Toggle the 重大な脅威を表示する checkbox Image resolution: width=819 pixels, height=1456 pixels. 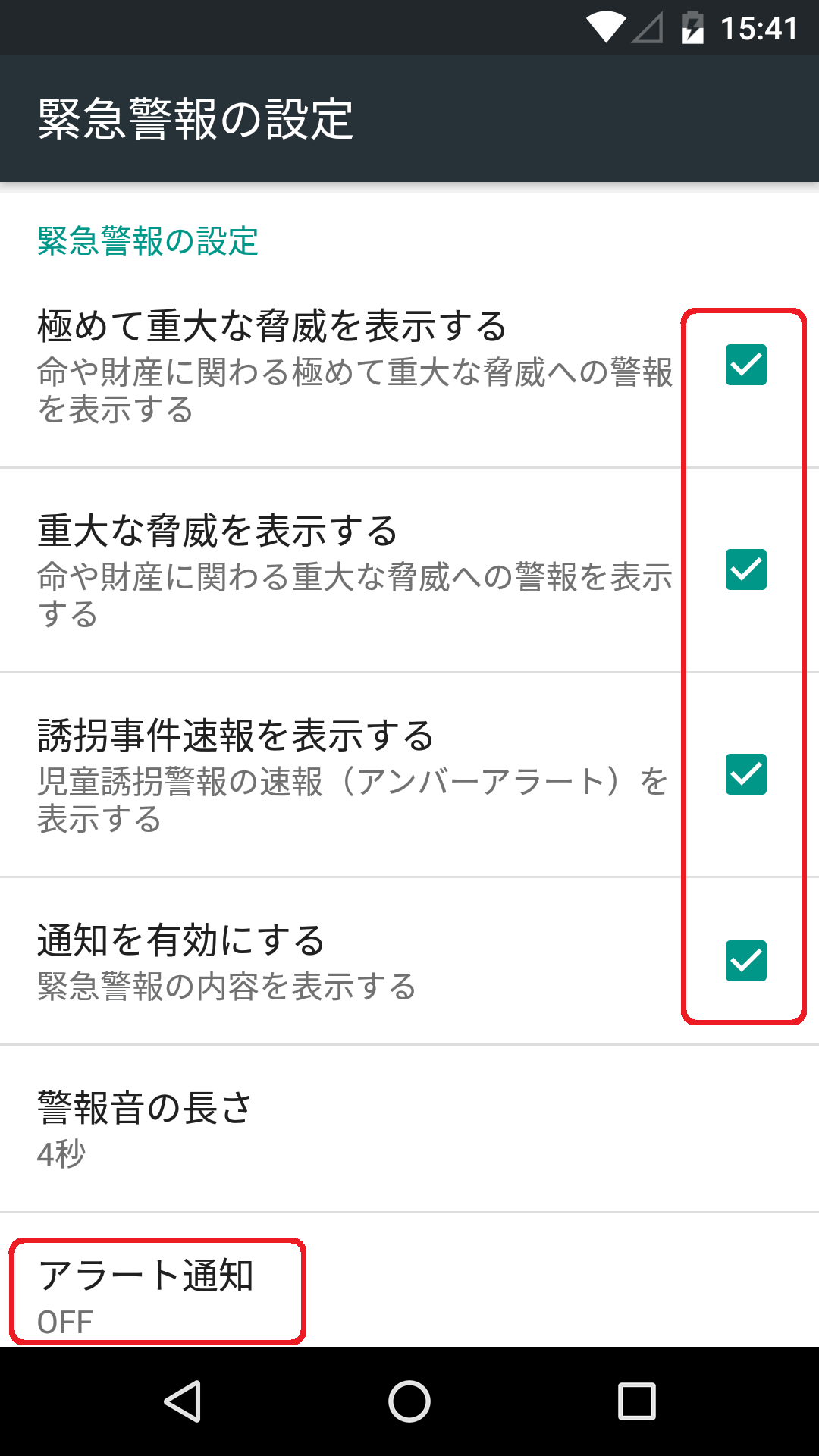coord(745,570)
